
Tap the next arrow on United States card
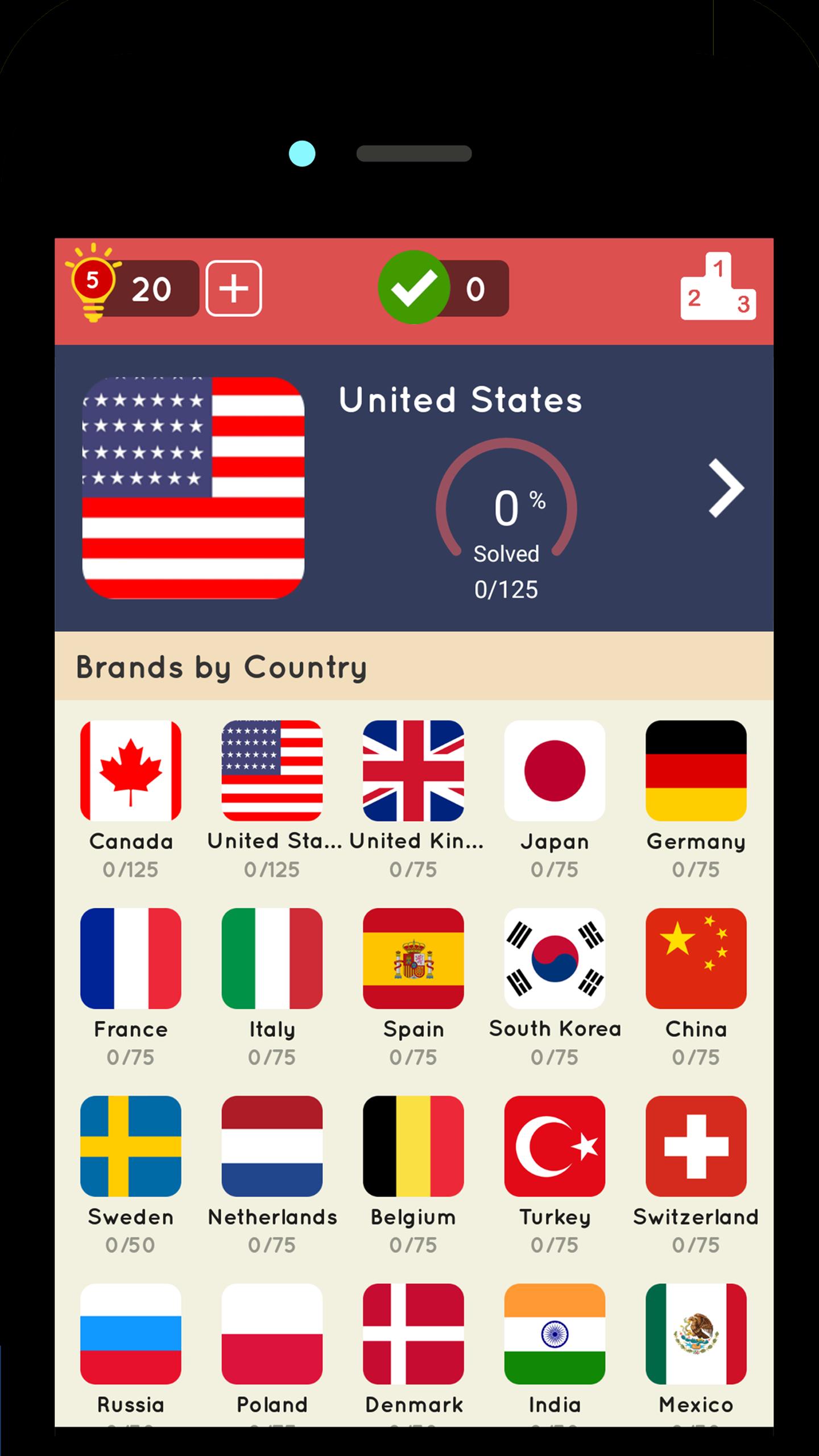[x=726, y=488]
